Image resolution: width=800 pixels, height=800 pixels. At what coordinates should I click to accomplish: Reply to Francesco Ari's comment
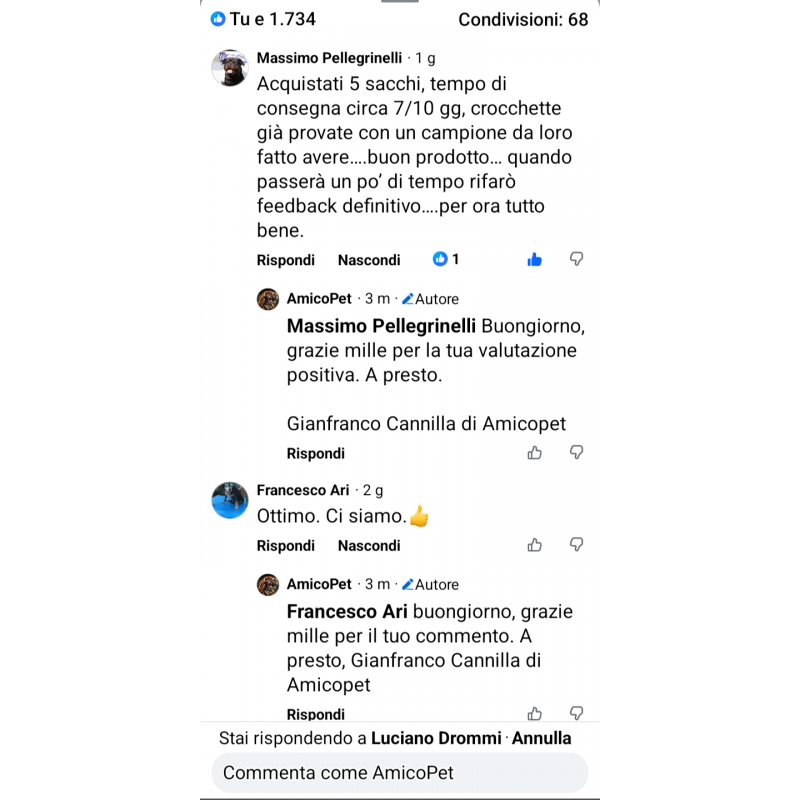(x=285, y=546)
